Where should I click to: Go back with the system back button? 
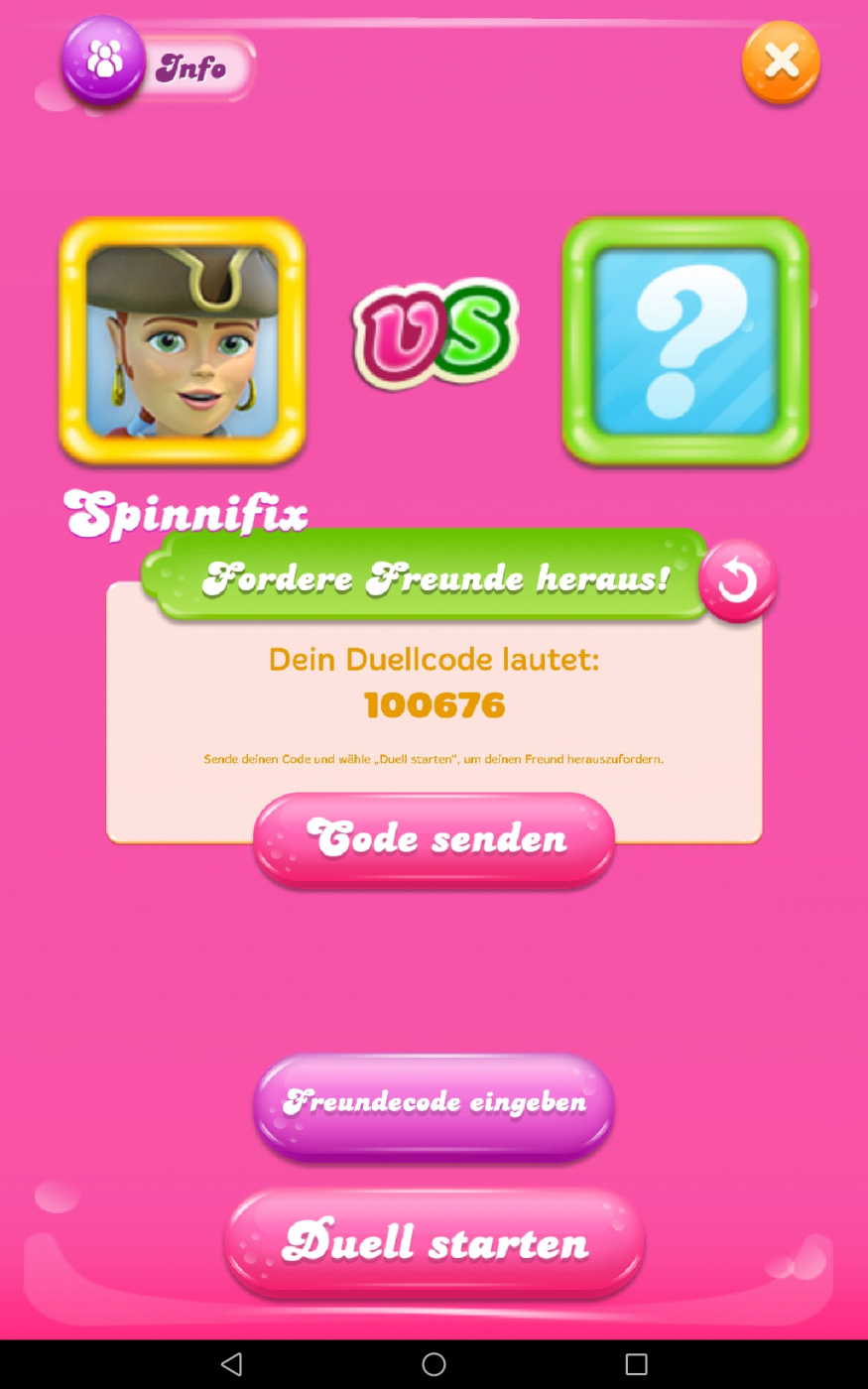tap(232, 1364)
